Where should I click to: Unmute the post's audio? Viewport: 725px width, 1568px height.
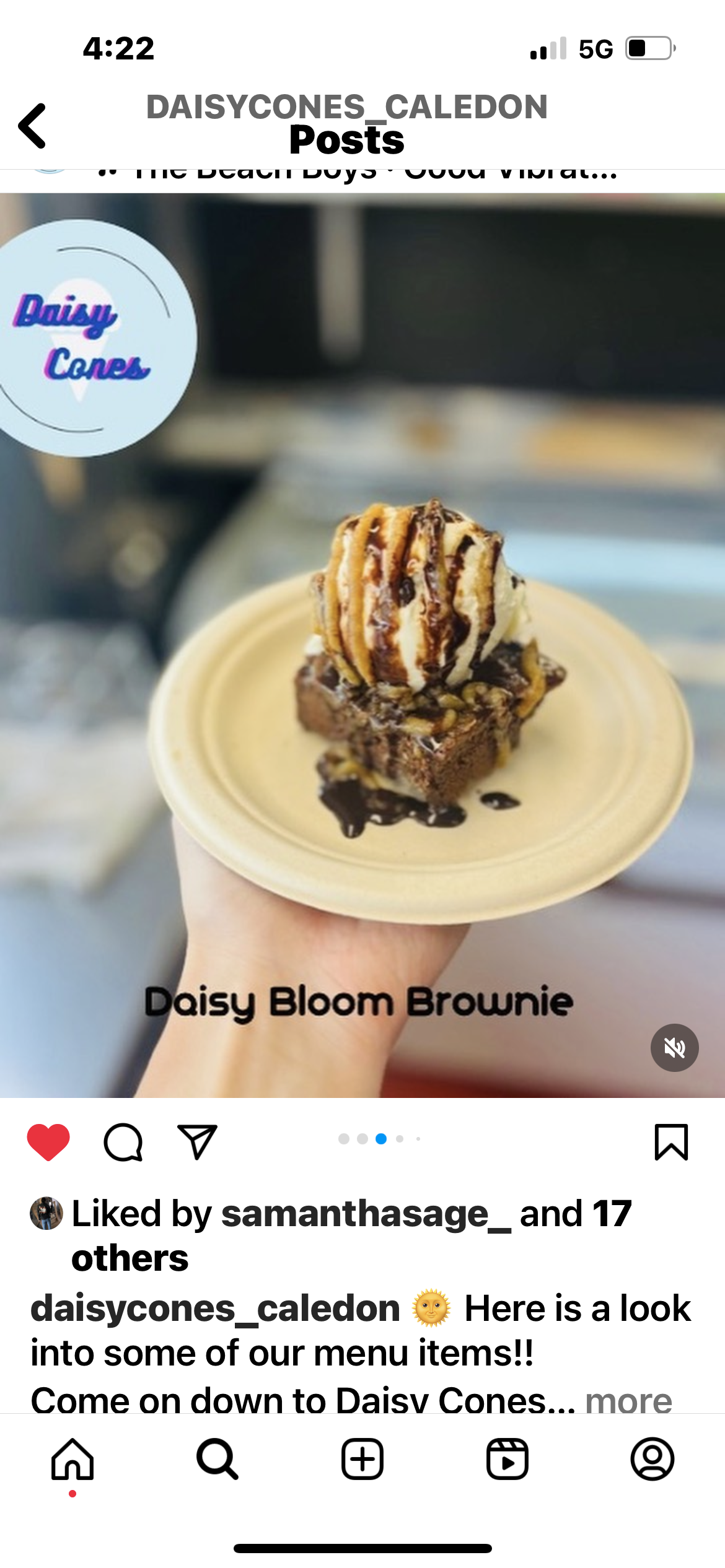pyautogui.click(x=674, y=1047)
